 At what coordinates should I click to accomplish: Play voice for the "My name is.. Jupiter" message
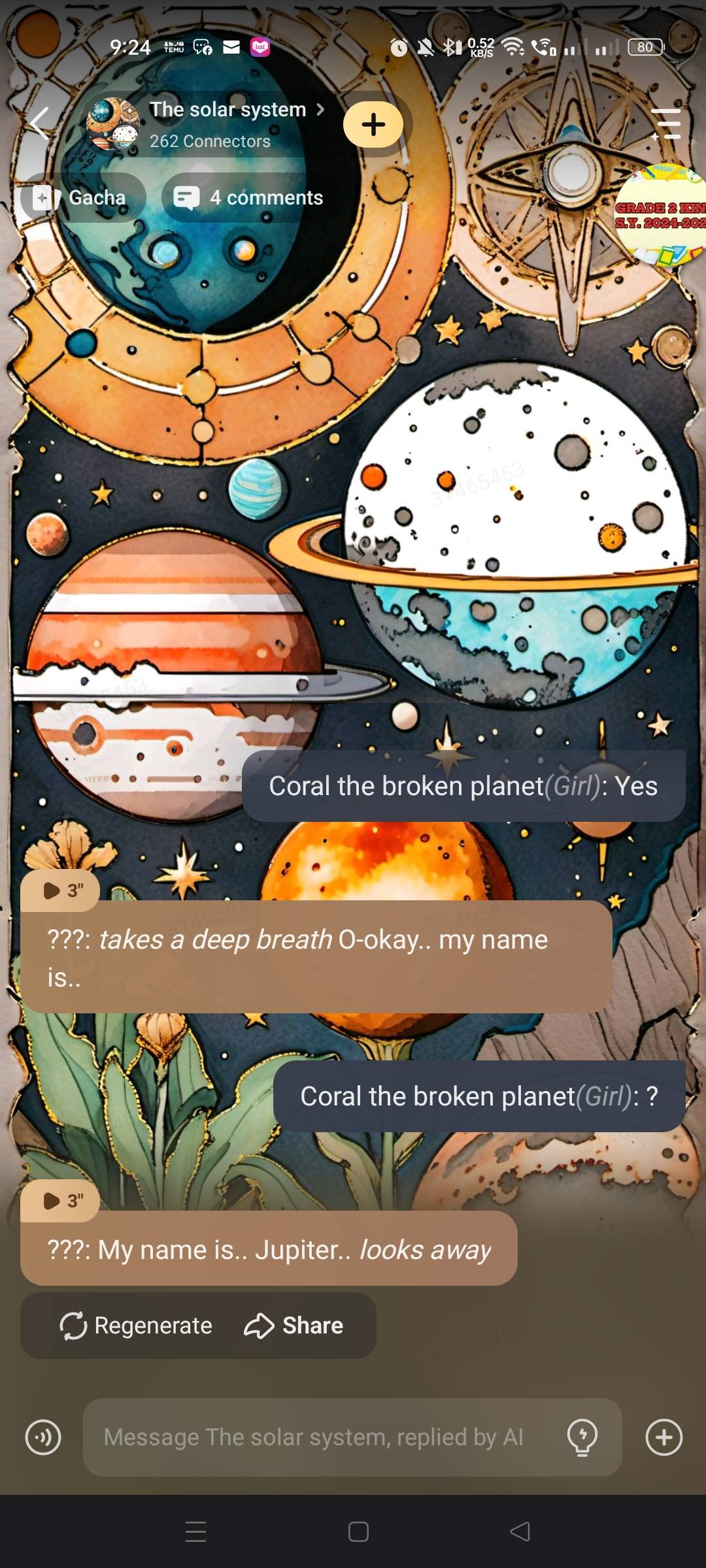[x=61, y=1201]
